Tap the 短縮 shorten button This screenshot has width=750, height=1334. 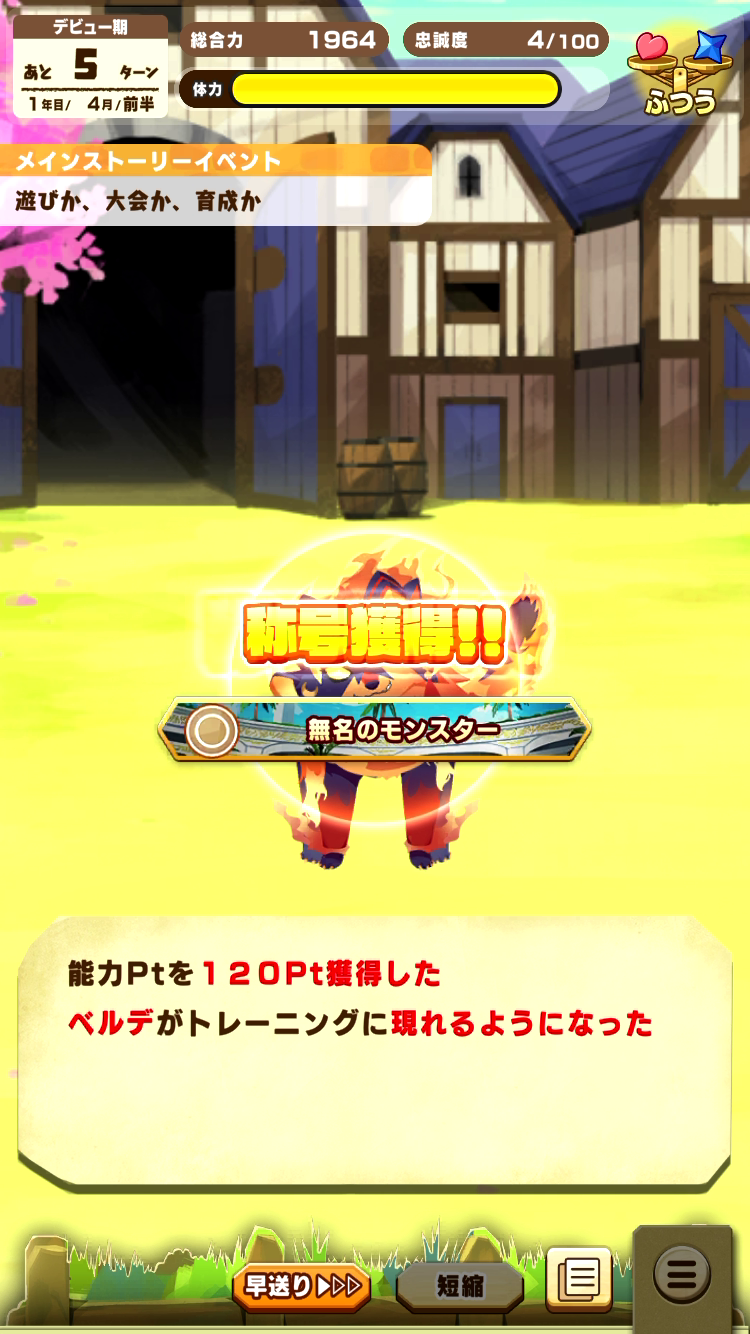pos(459,1286)
